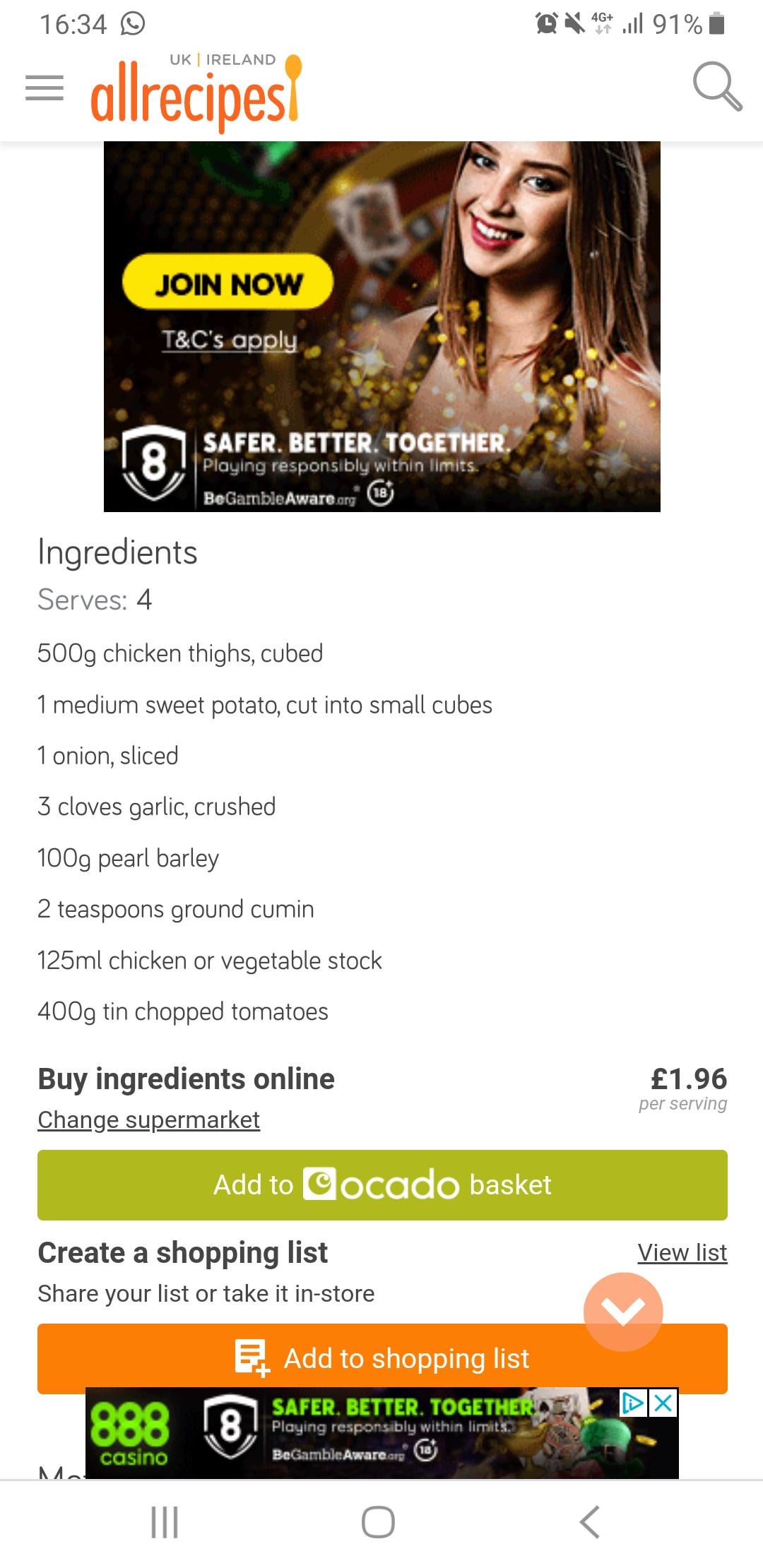Open the View list link
Image resolution: width=763 pixels, height=1568 pixels.
pos(682,1252)
